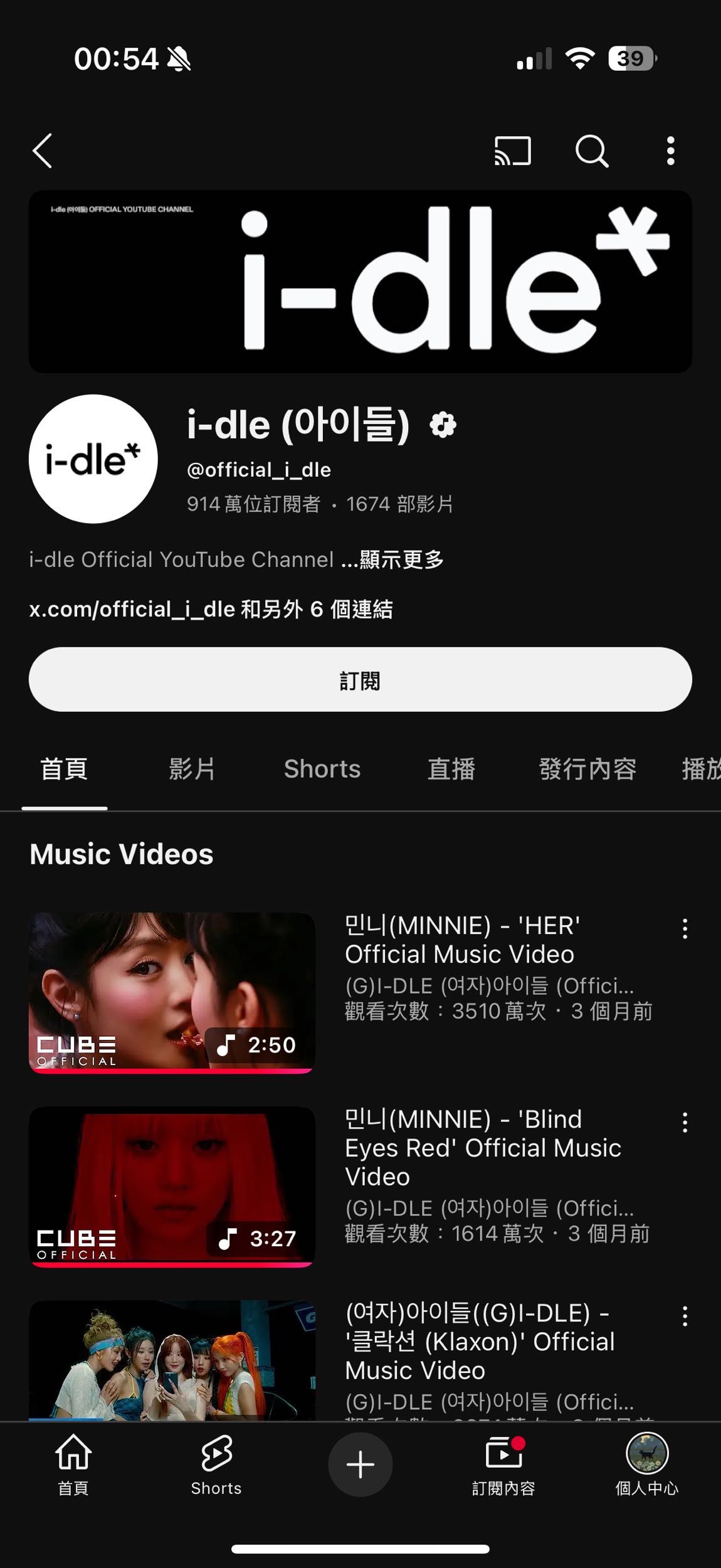Tap the verified flower badge beside channel name
Screen dimensions: 721x1568
point(445,425)
